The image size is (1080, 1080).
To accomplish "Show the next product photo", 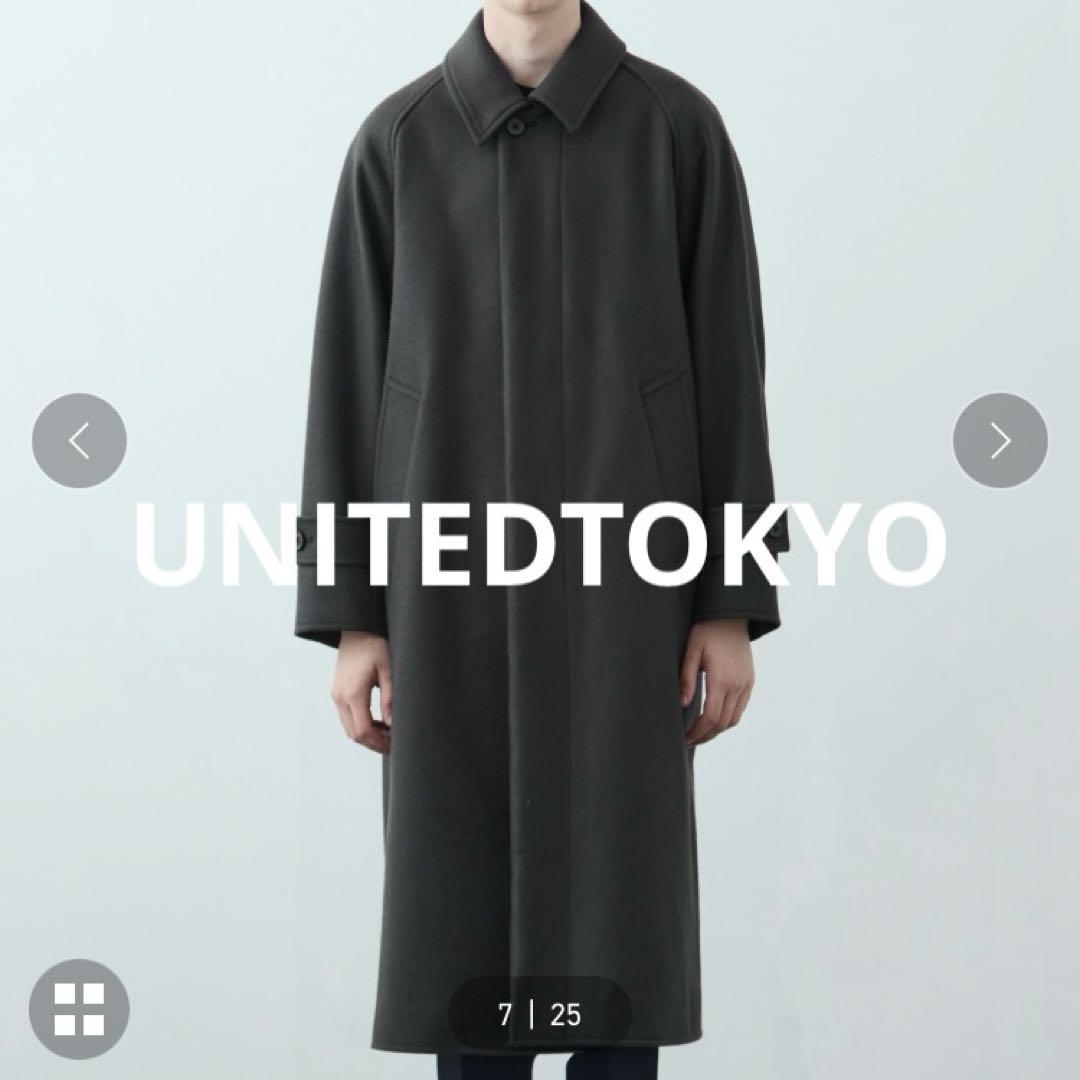I will [x=1000, y=441].
